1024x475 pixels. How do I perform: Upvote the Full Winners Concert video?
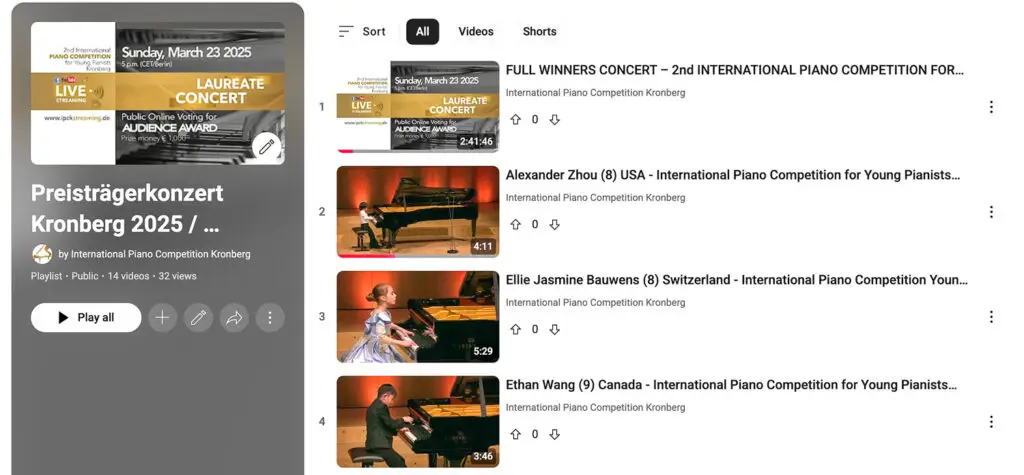[x=516, y=119]
